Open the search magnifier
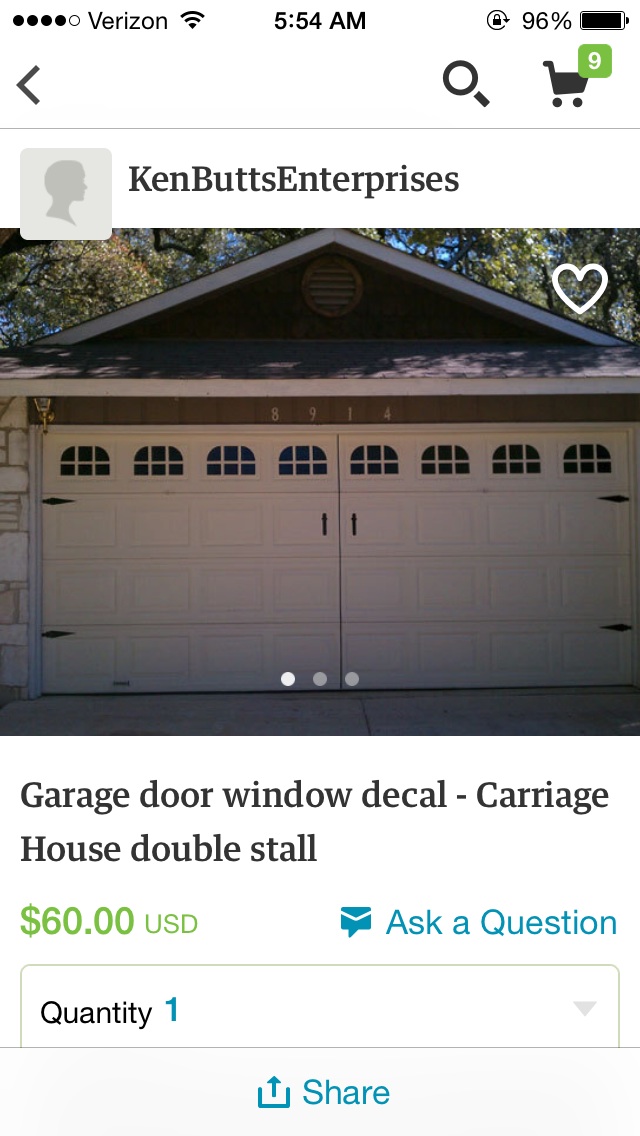Viewport: 640px width, 1136px height. pyautogui.click(x=465, y=84)
